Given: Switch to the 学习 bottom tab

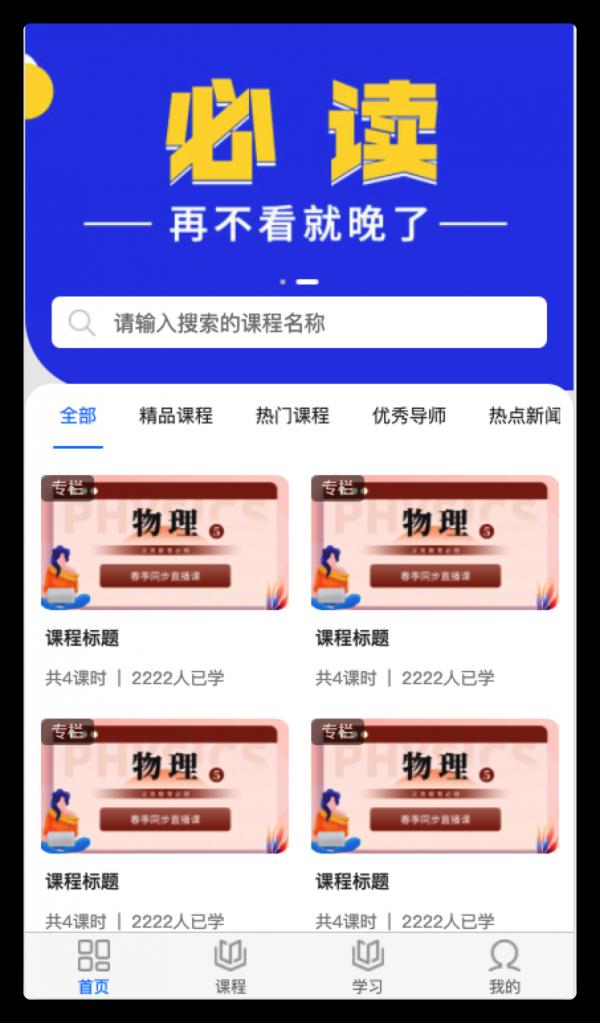Looking at the screenshot, I should pos(367,967).
